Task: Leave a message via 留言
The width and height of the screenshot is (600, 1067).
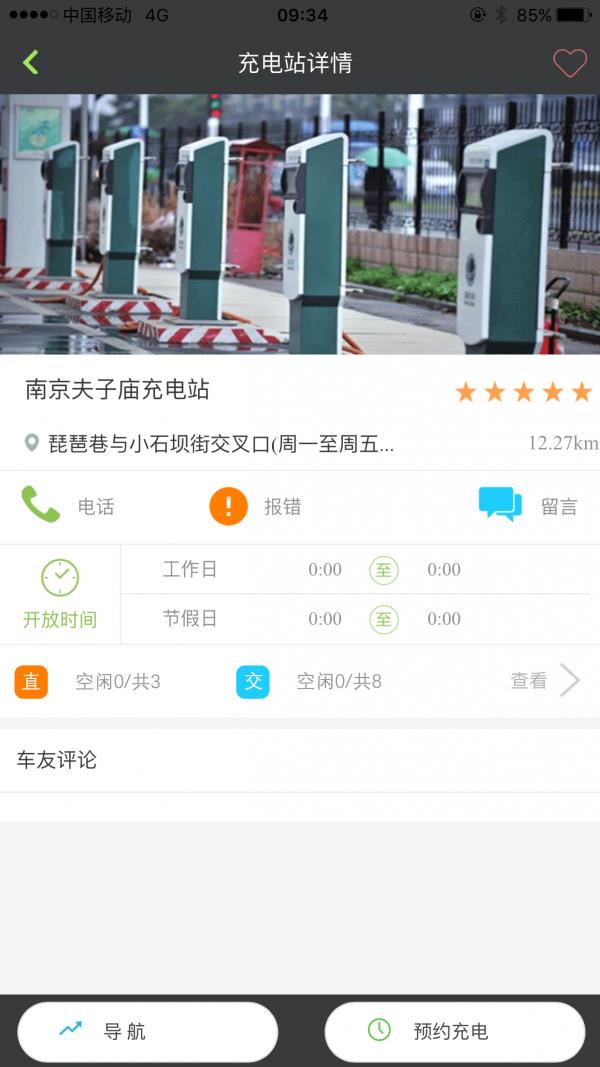Action: [x=528, y=506]
